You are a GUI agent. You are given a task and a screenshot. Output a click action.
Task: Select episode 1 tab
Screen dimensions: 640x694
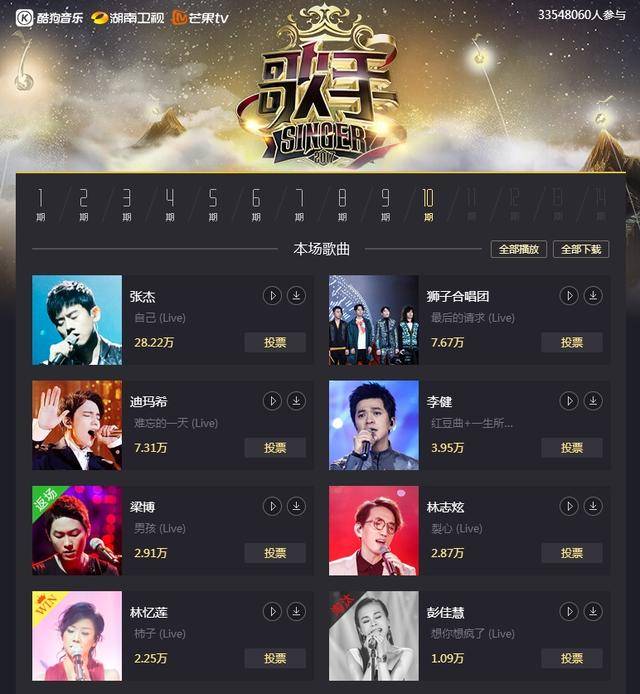41,204
